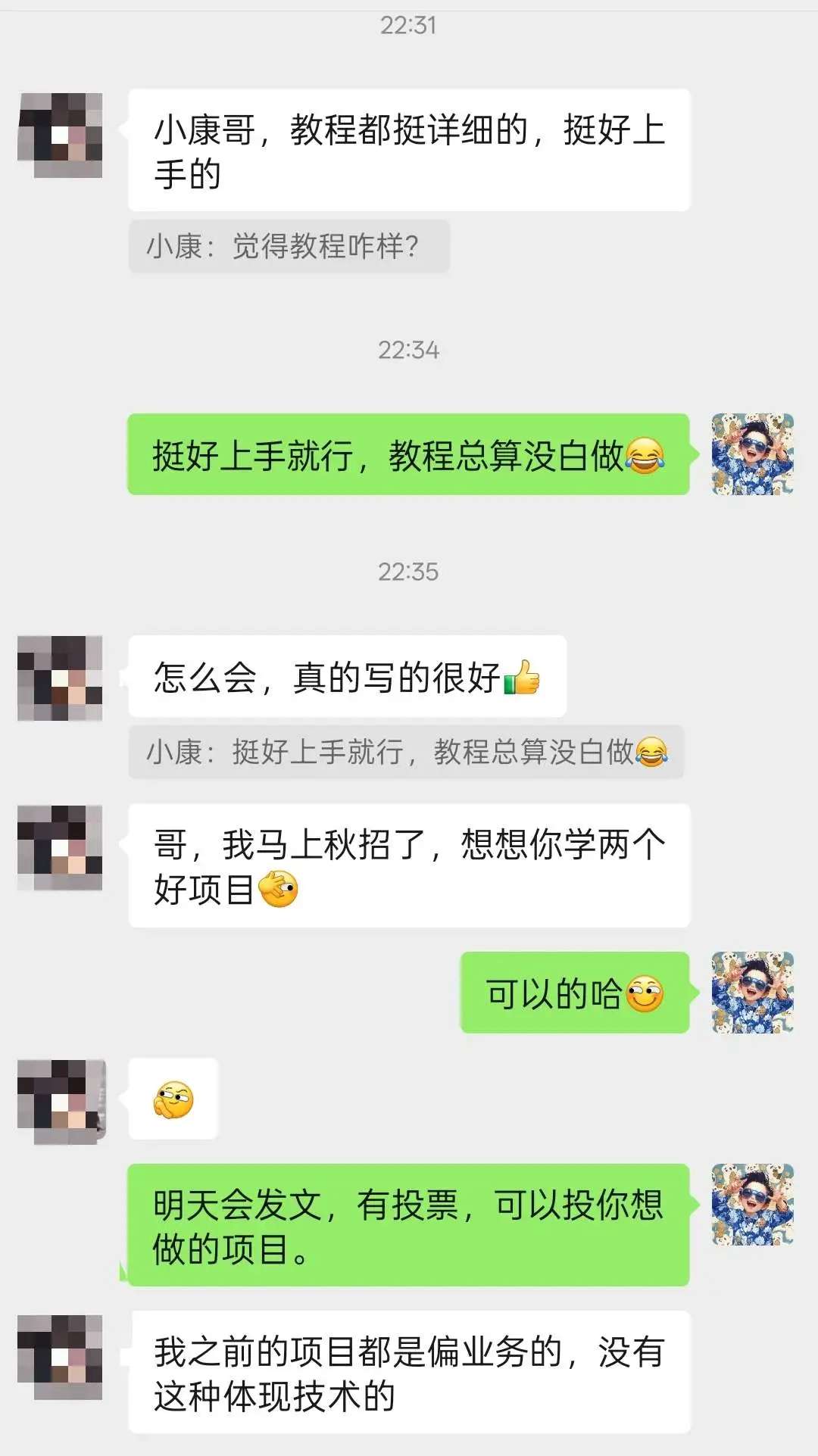Screen dimensions: 818x1456
Task: View profile from avatar beside "怎么会，真的写的很好"
Action: tap(60, 678)
